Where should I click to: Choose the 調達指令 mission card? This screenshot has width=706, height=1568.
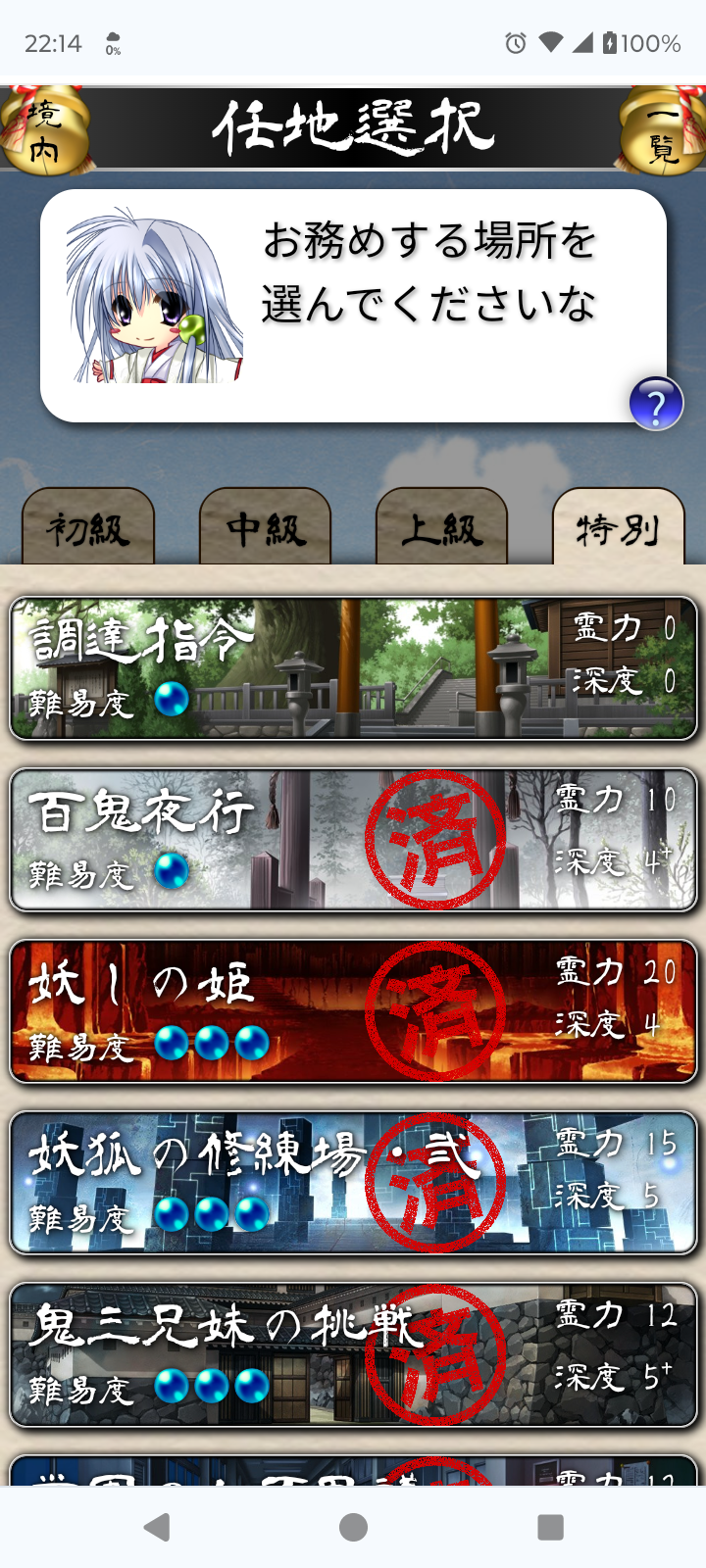pyautogui.click(x=353, y=668)
